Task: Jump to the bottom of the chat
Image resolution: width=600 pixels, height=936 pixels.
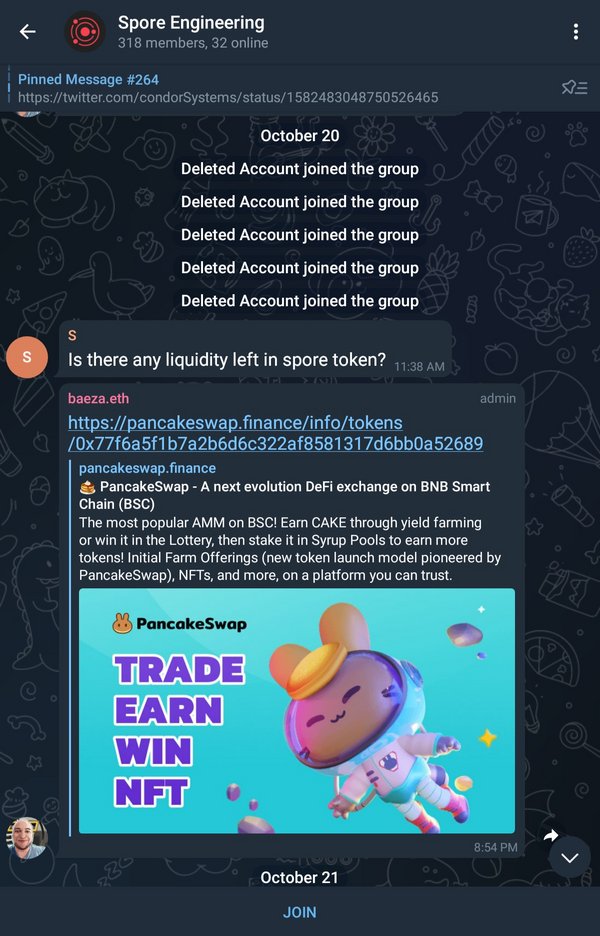Action: 570,857
